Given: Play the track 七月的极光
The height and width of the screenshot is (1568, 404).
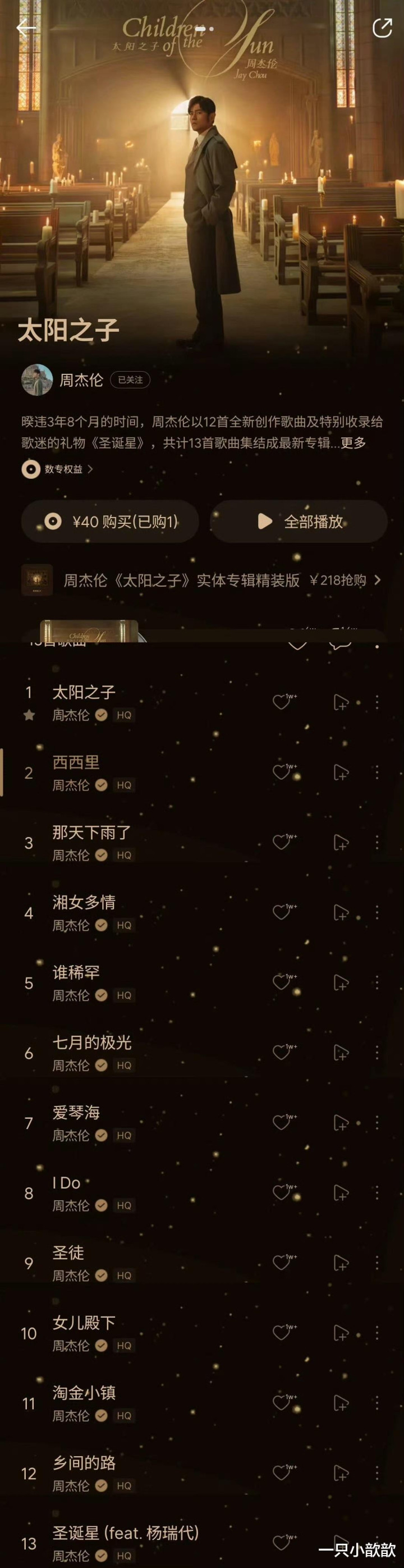Looking at the screenshot, I should [x=92, y=1042].
